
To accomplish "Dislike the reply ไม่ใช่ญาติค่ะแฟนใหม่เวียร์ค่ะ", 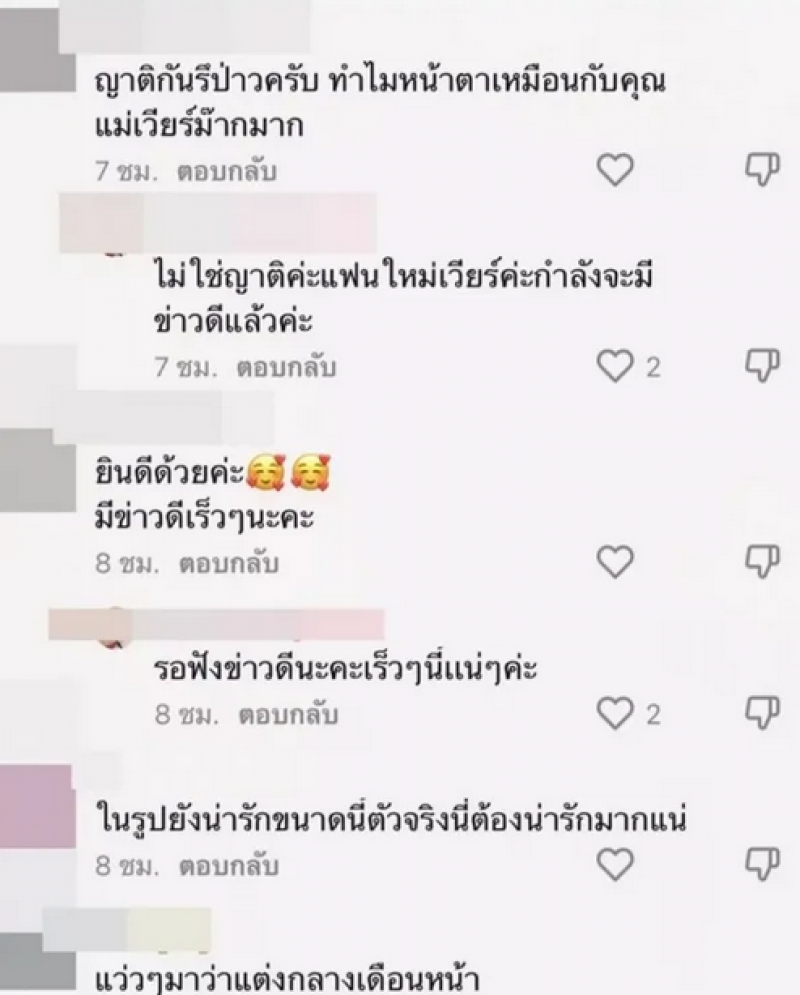I will pyautogui.click(x=762, y=368).
